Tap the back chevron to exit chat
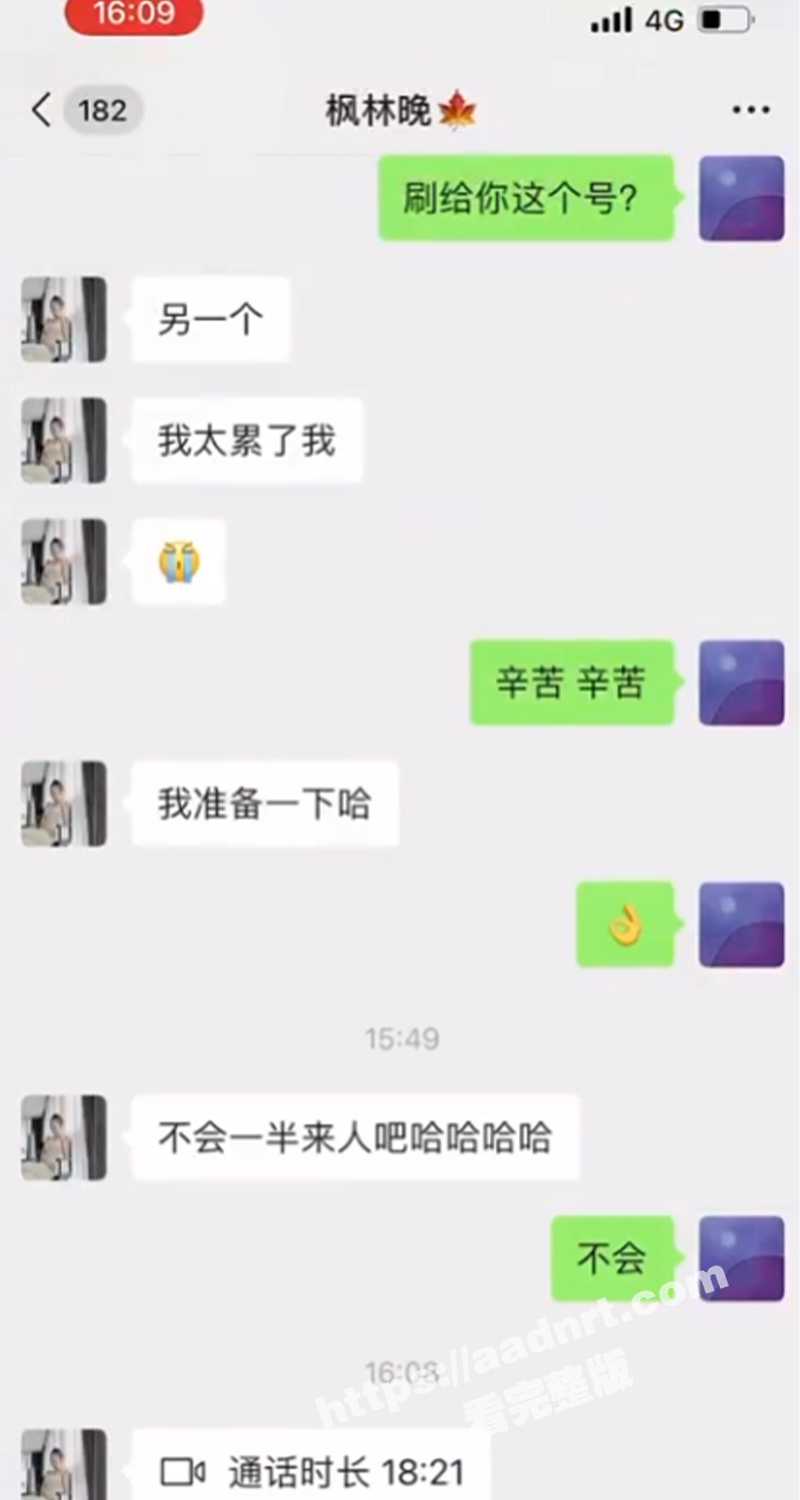Screen dimensions: 800x1500 pyautogui.click(x=40, y=111)
